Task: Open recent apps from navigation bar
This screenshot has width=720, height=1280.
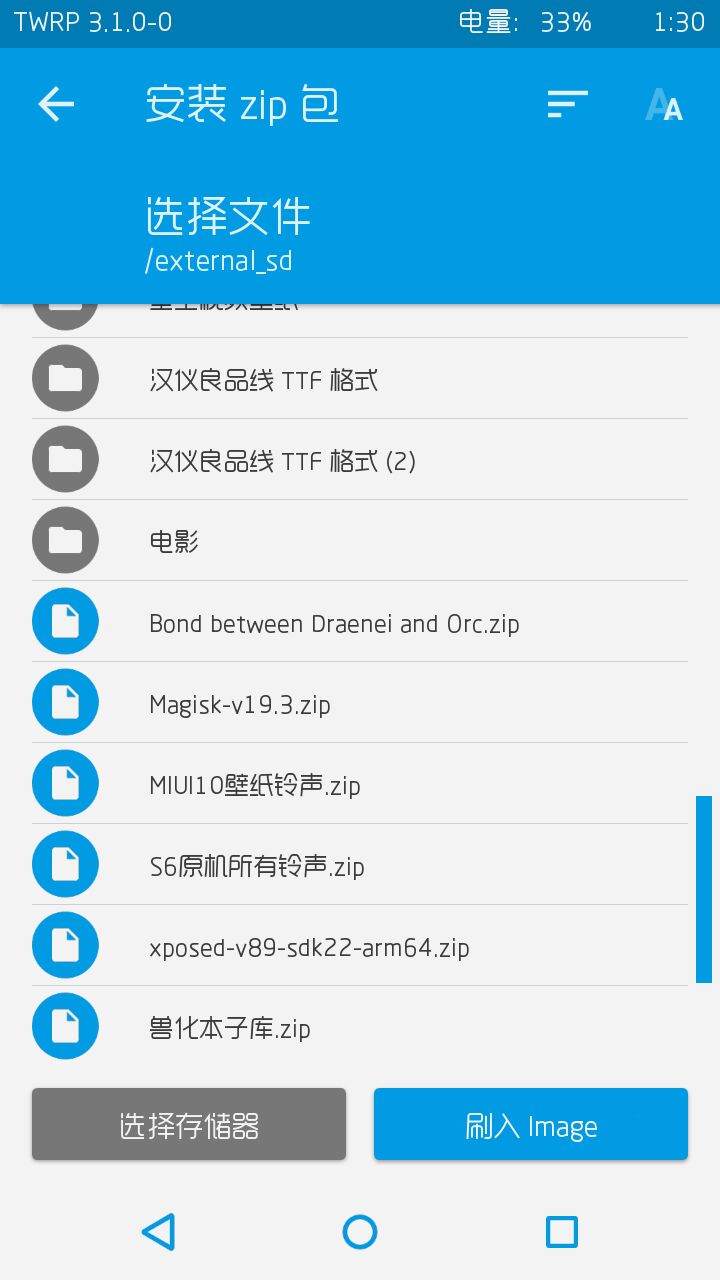Action: click(562, 1231)
